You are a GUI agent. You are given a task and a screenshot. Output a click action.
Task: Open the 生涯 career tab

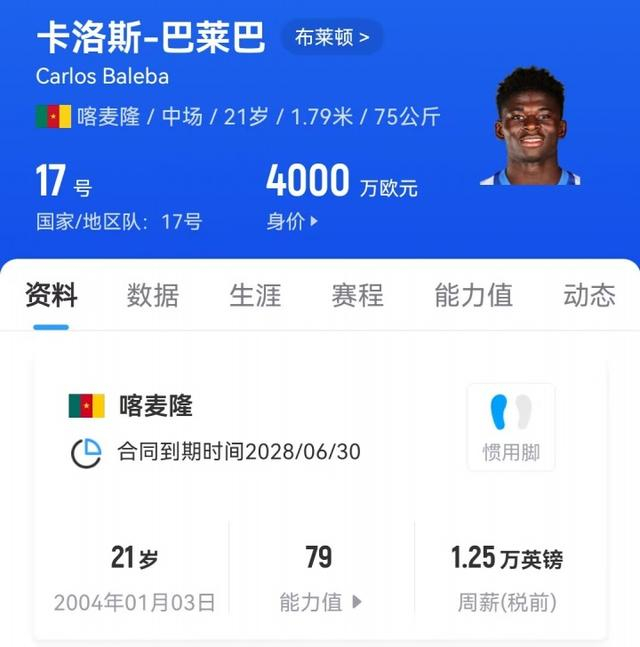tap(255, 295)
